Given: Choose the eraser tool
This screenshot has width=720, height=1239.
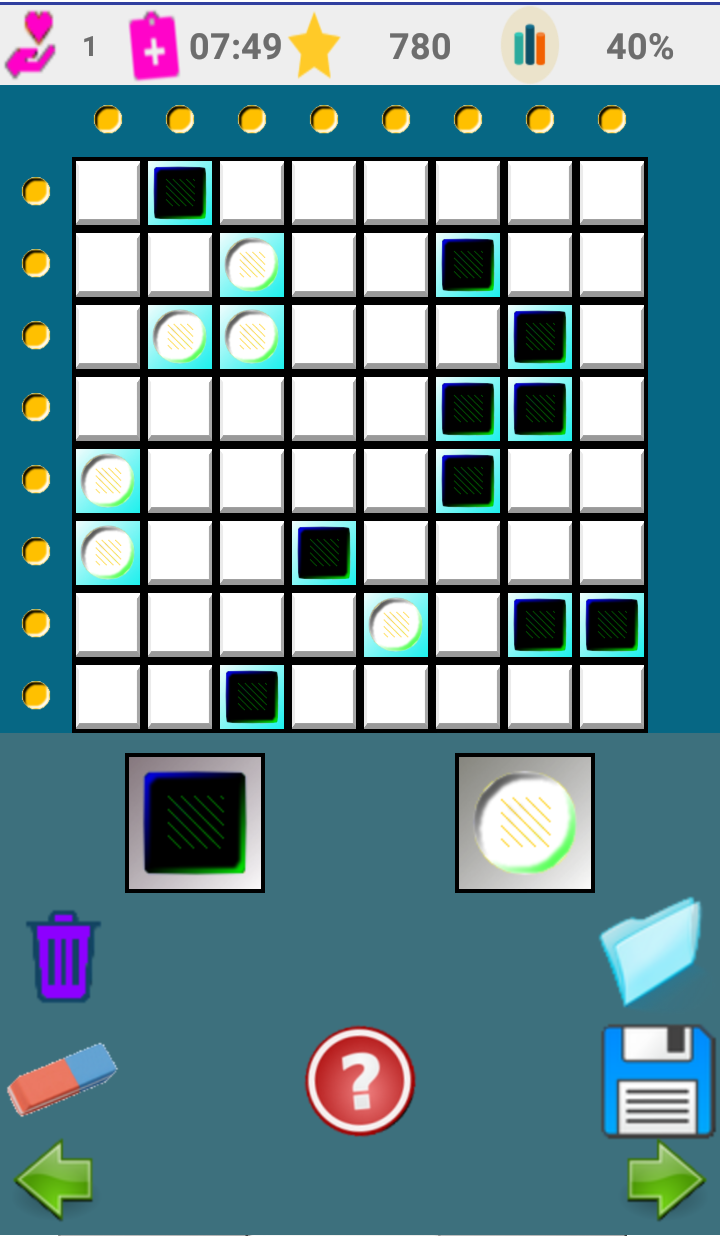Looking at the screenshot, I should point(62,1079).
